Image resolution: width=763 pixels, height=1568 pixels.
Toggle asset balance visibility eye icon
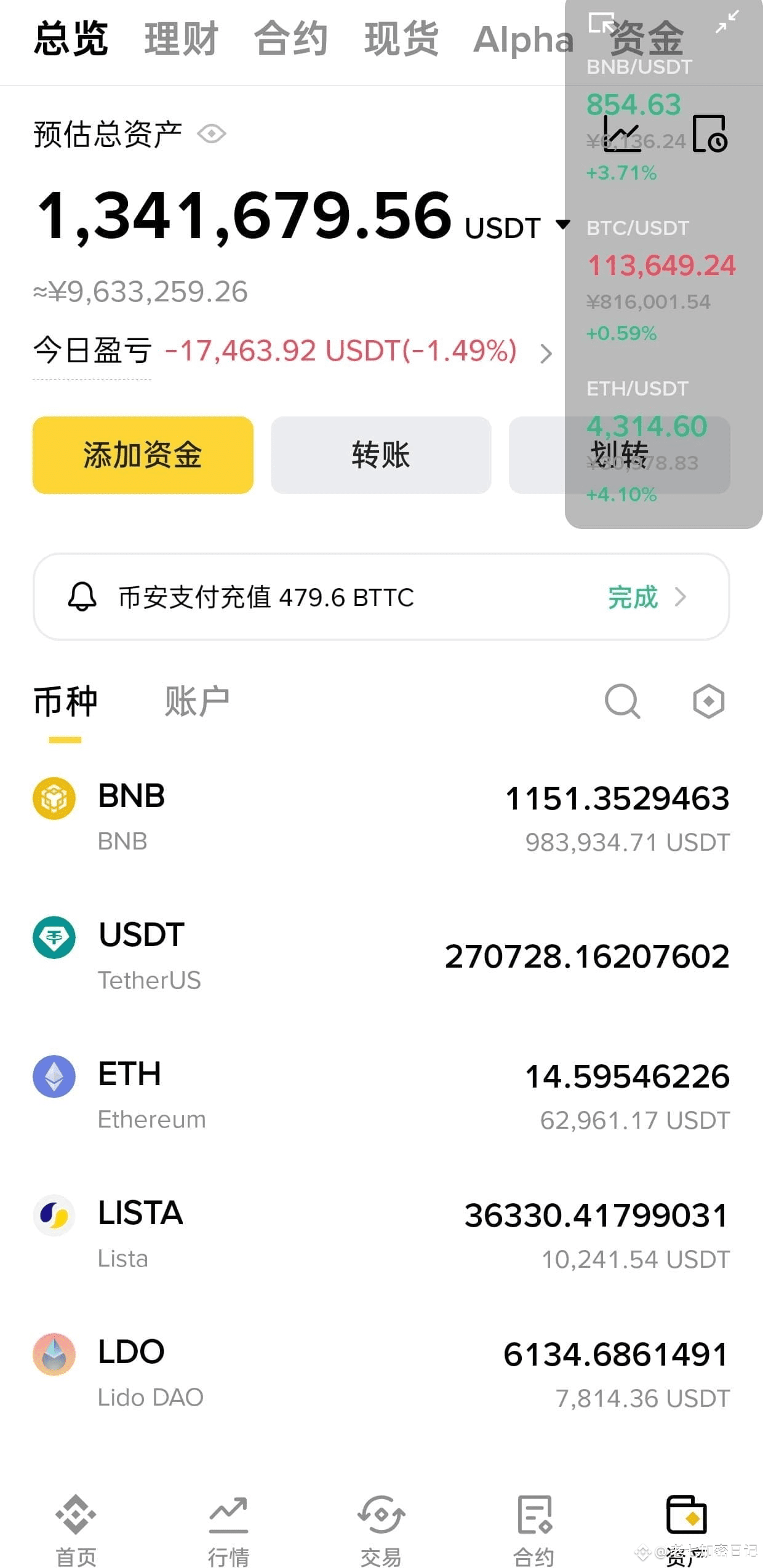coord(212,133)
